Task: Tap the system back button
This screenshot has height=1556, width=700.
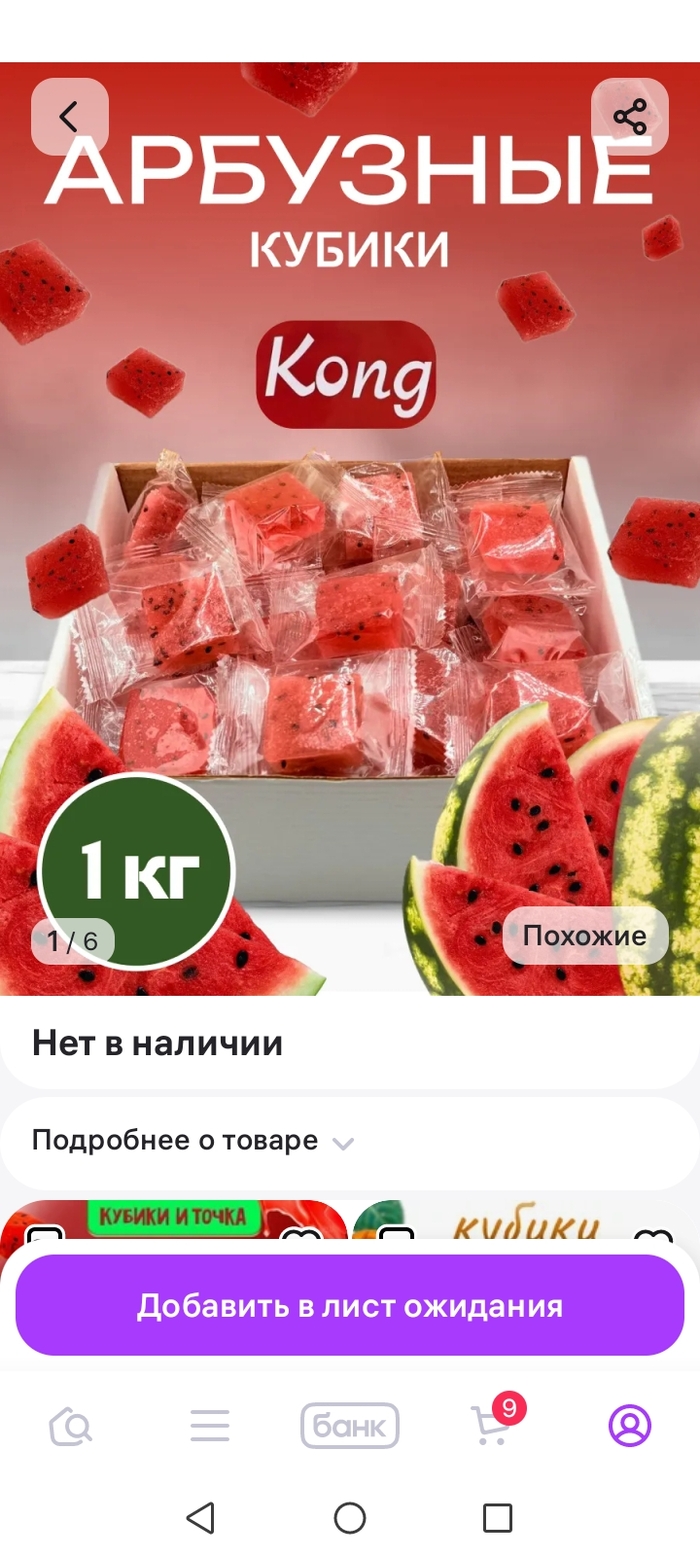Action: tap(201, 1518)
